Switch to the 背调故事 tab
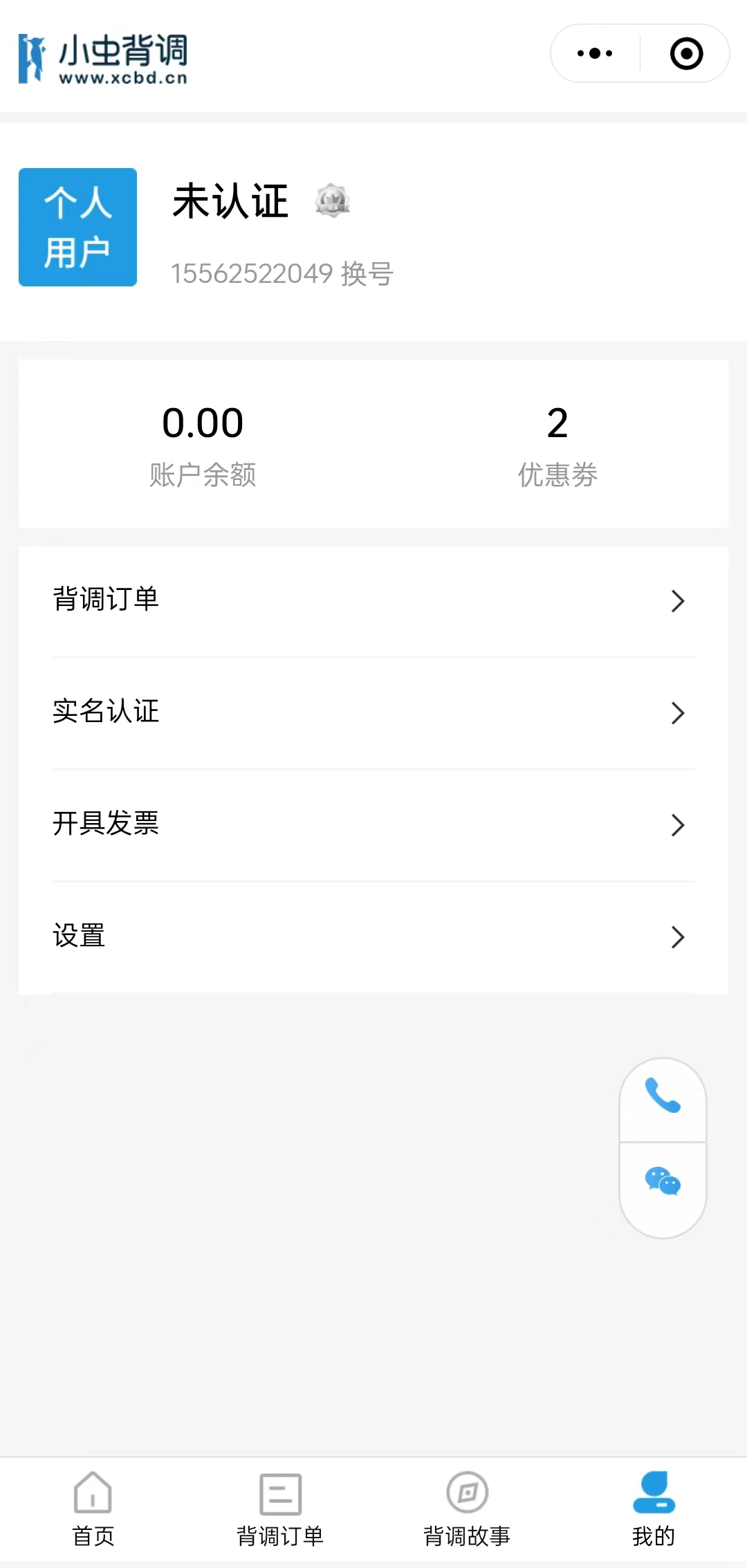The height and width of the screenshot is (1568, 747). 467,1509
